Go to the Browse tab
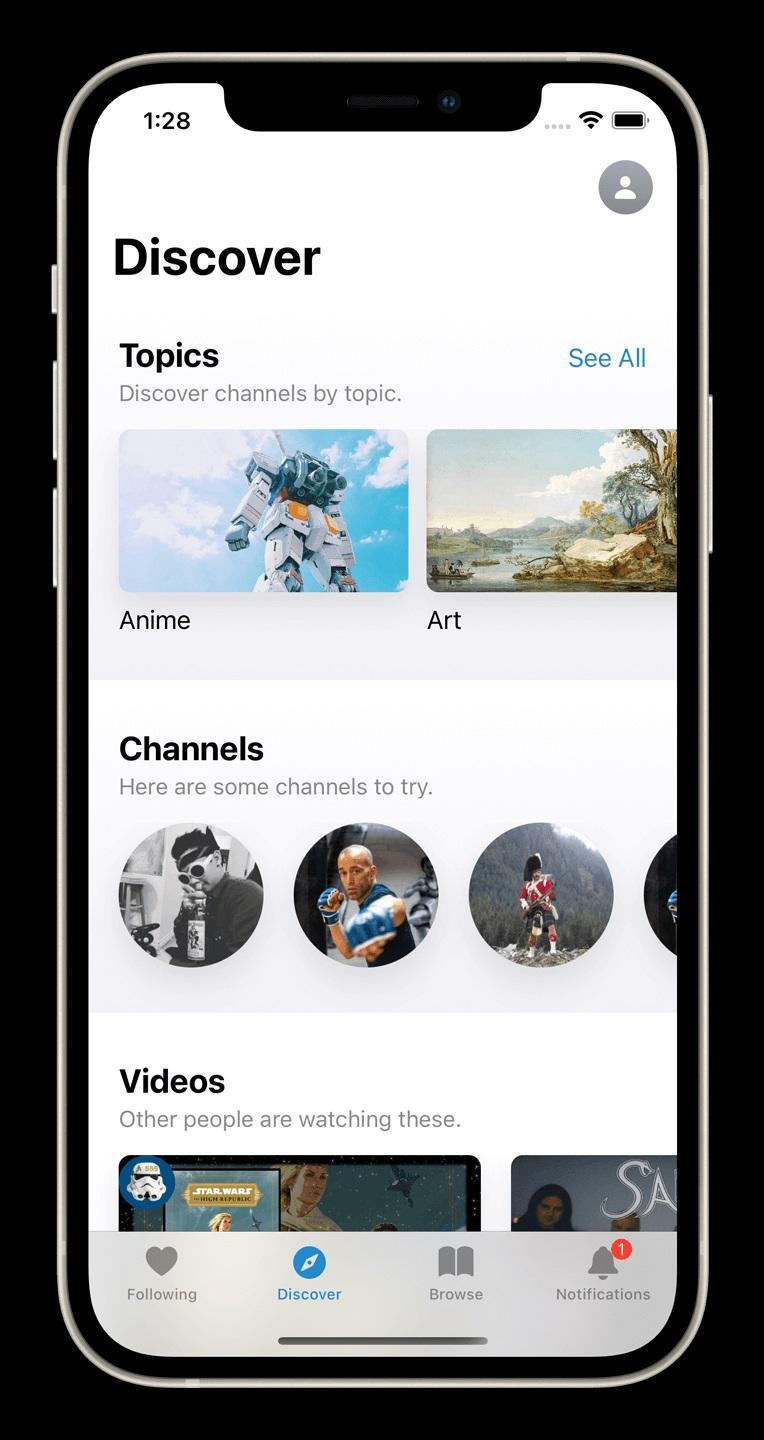The width and height of the screenshot is (764, 1440). [x=456, y=1274]
